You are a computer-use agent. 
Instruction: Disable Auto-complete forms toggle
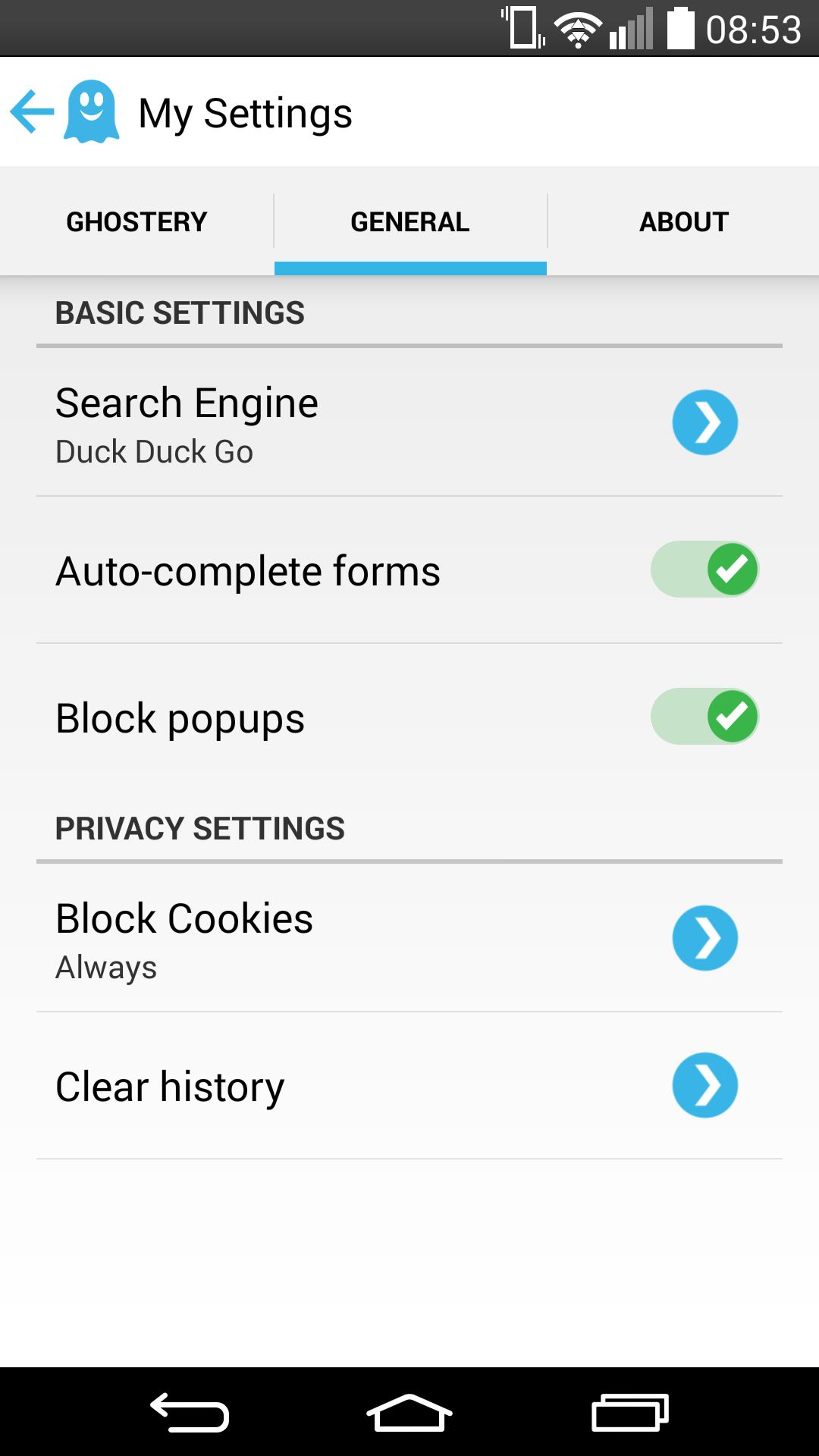[x=704, y=570]
